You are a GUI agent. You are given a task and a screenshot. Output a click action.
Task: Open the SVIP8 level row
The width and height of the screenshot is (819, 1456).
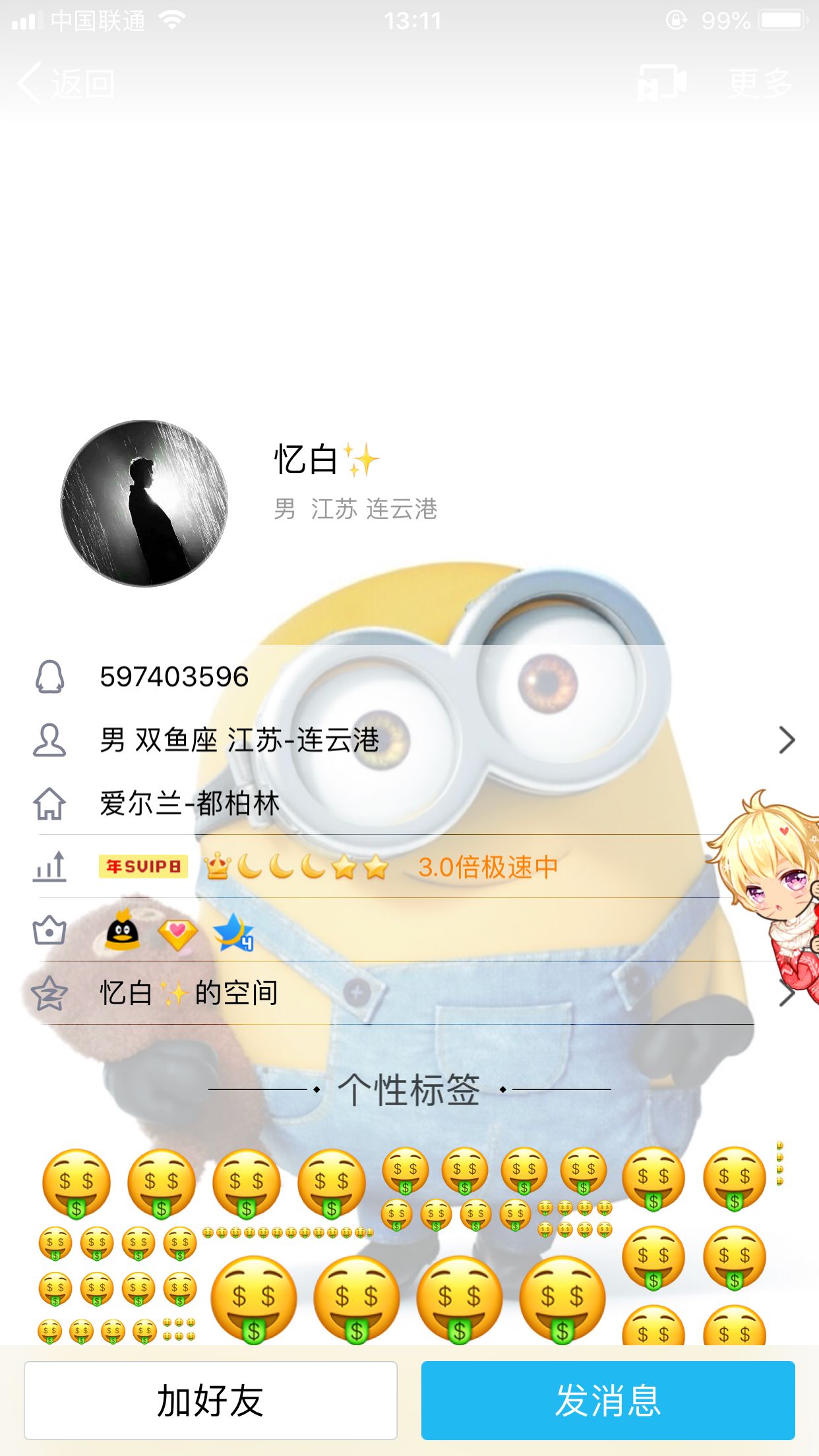409,866
